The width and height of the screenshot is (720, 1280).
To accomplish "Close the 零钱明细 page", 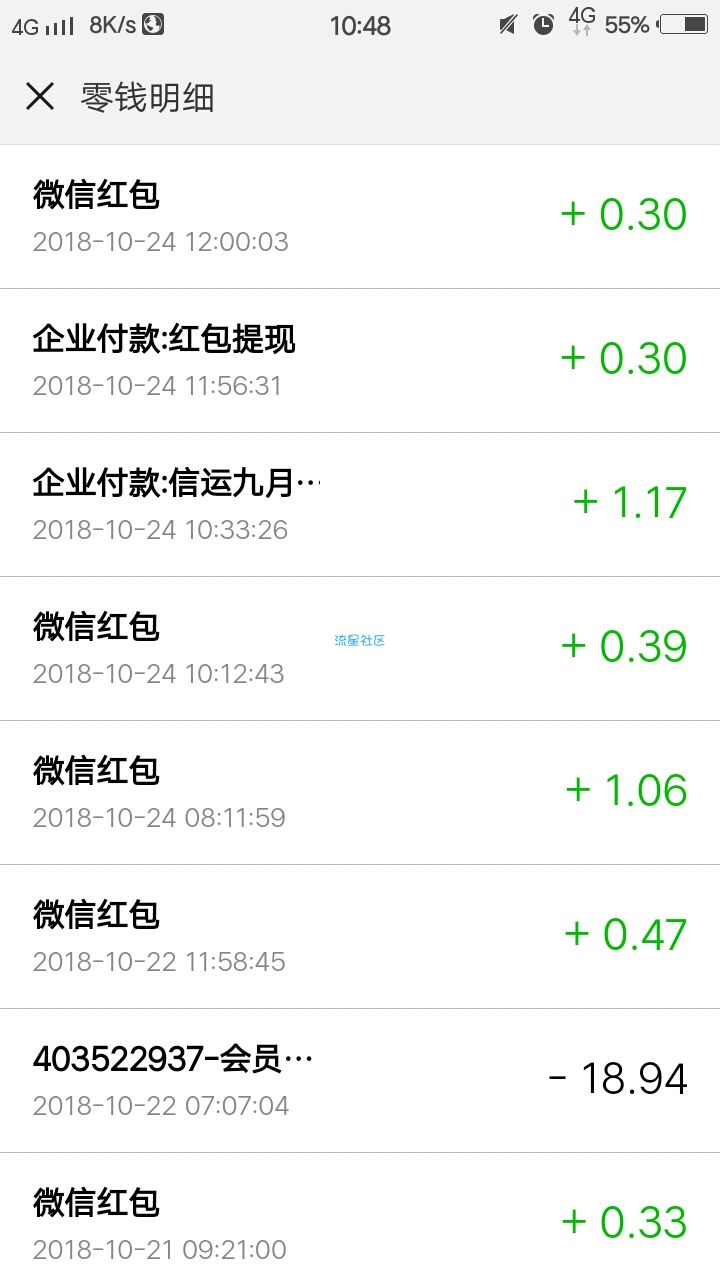I will (40, 97).
